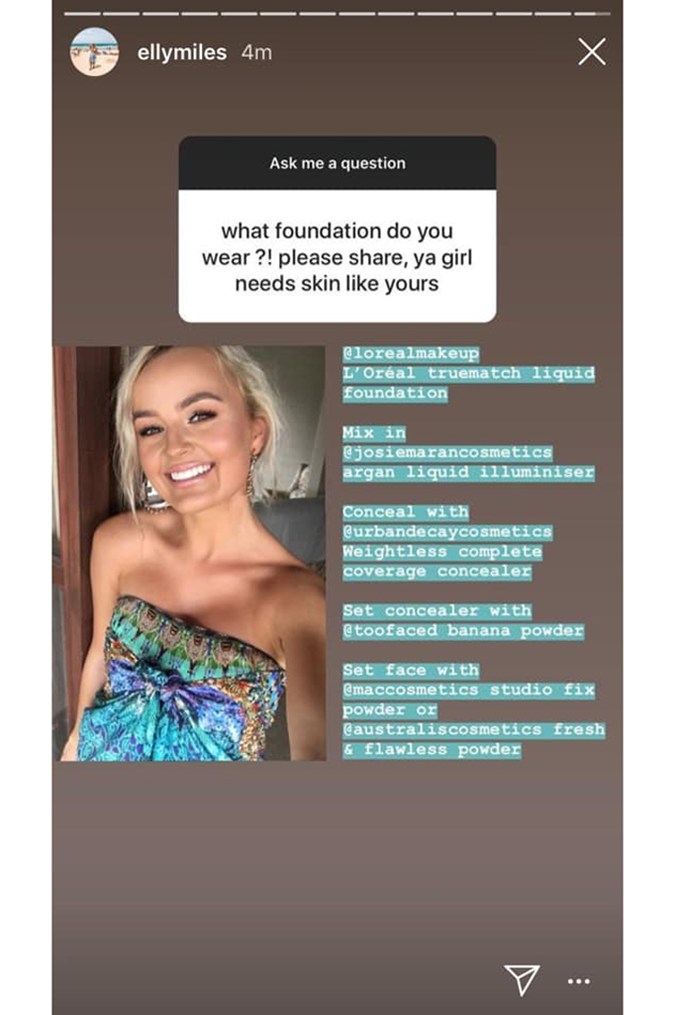Close the story viewer
Screen dimensions: 675x1015
point(592,52)
